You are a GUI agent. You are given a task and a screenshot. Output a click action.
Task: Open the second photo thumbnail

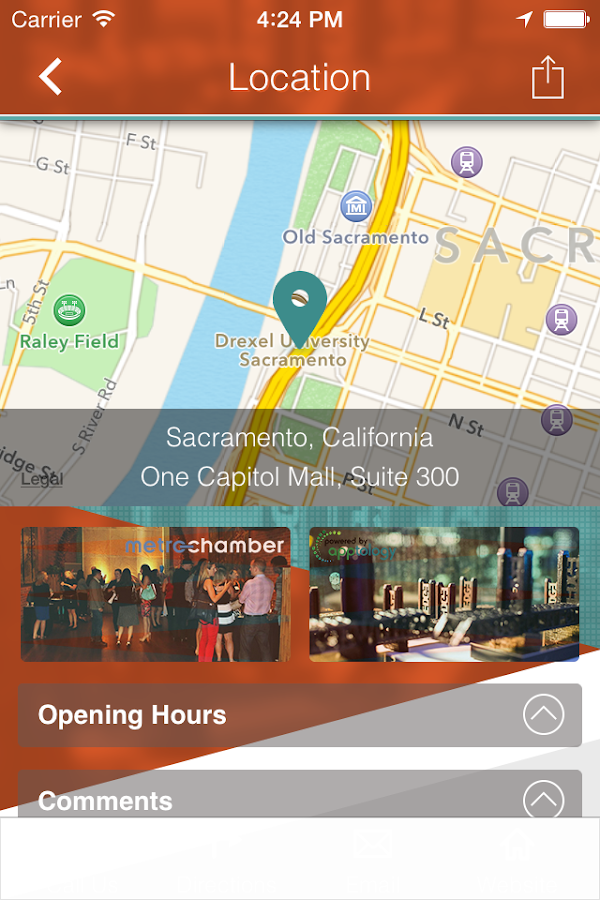point(443,594)
